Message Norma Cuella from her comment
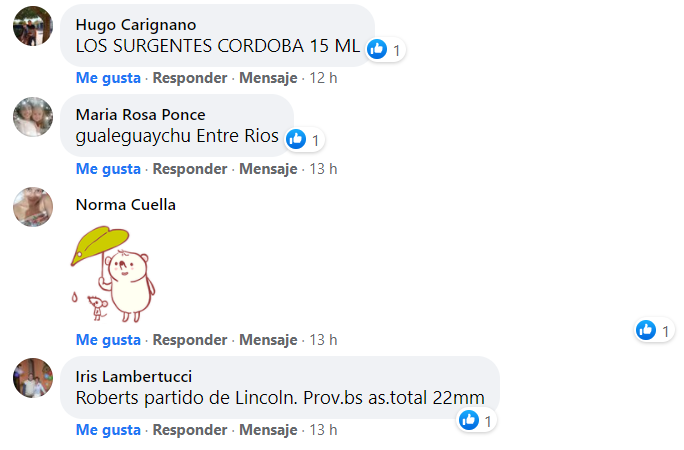Screen dimensions: 684x450 [268, 340]
